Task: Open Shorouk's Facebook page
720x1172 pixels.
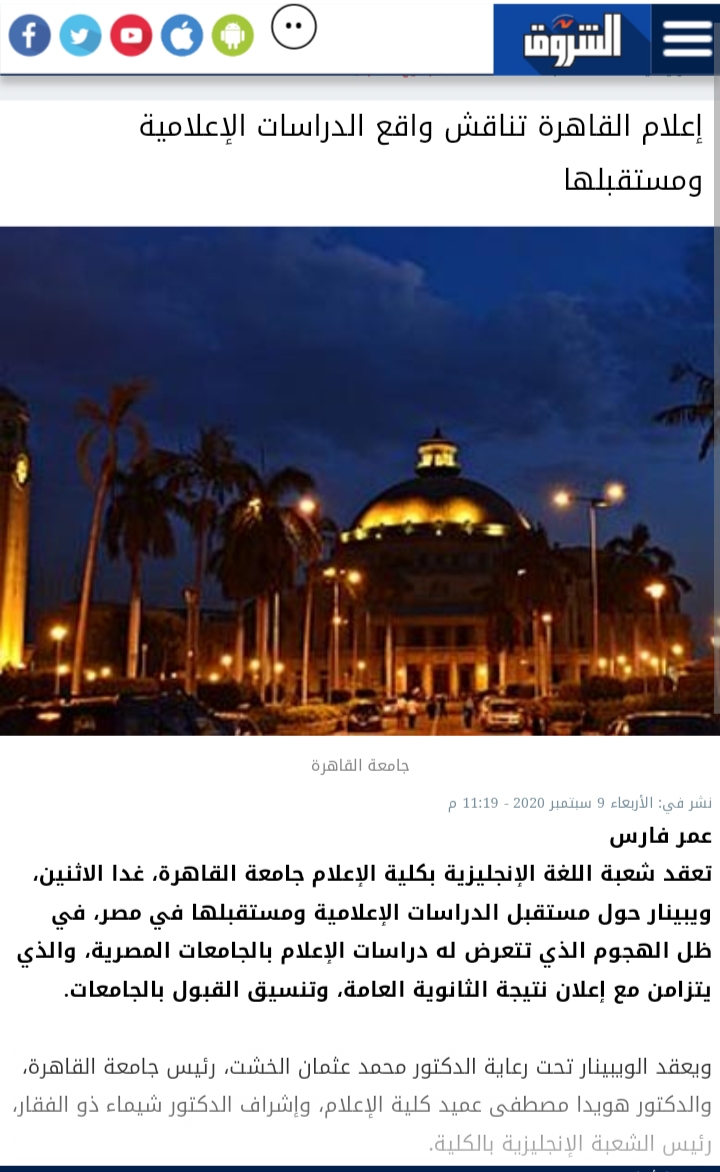Action: (30, 36)
